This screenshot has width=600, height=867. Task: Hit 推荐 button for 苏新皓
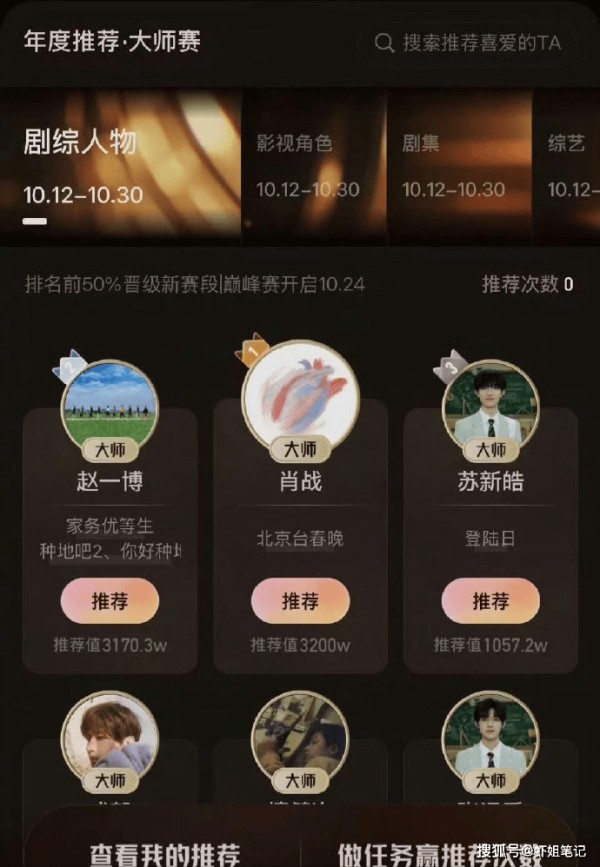490,601
